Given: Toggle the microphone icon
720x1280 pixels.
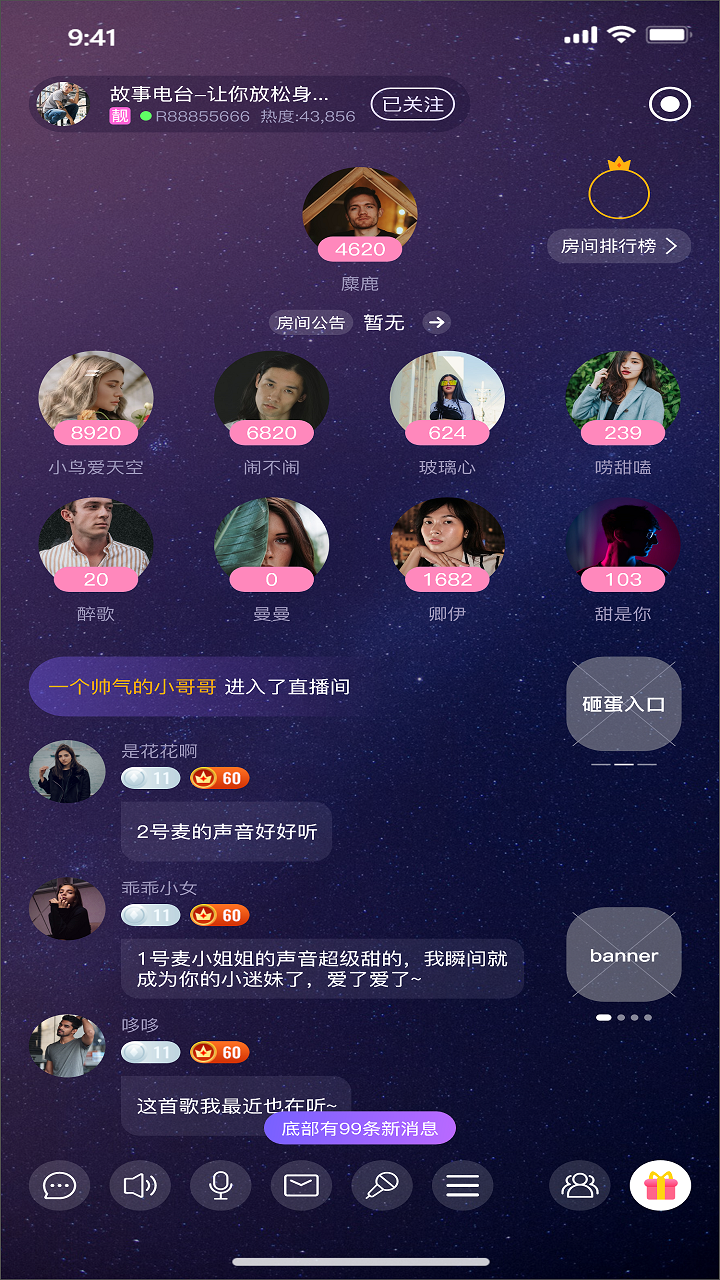Looking at the screenshot, I should point(220,1186).
